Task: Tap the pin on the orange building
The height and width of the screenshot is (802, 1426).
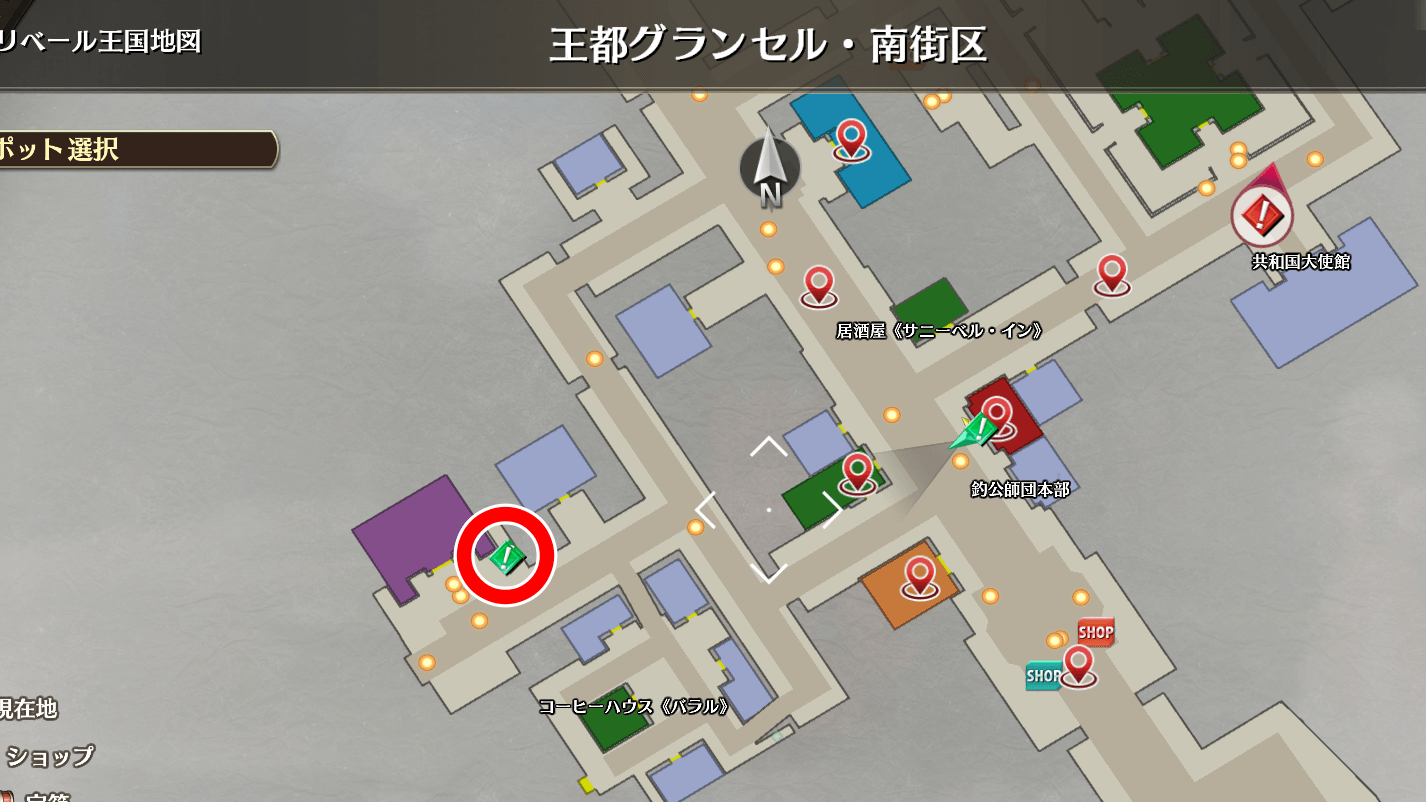Action: pos(919,575)
